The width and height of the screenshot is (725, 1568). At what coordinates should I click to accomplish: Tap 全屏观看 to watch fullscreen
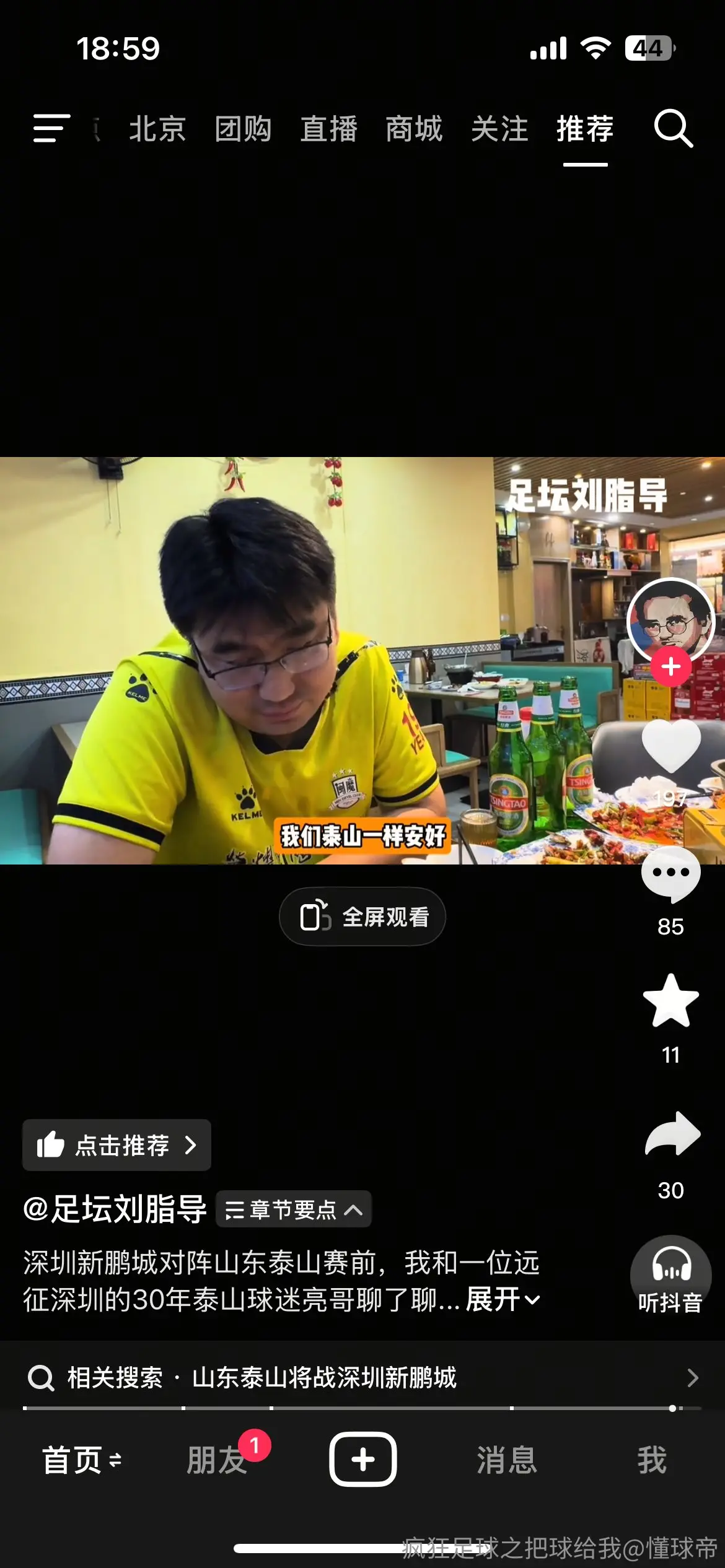pos(362,917)
